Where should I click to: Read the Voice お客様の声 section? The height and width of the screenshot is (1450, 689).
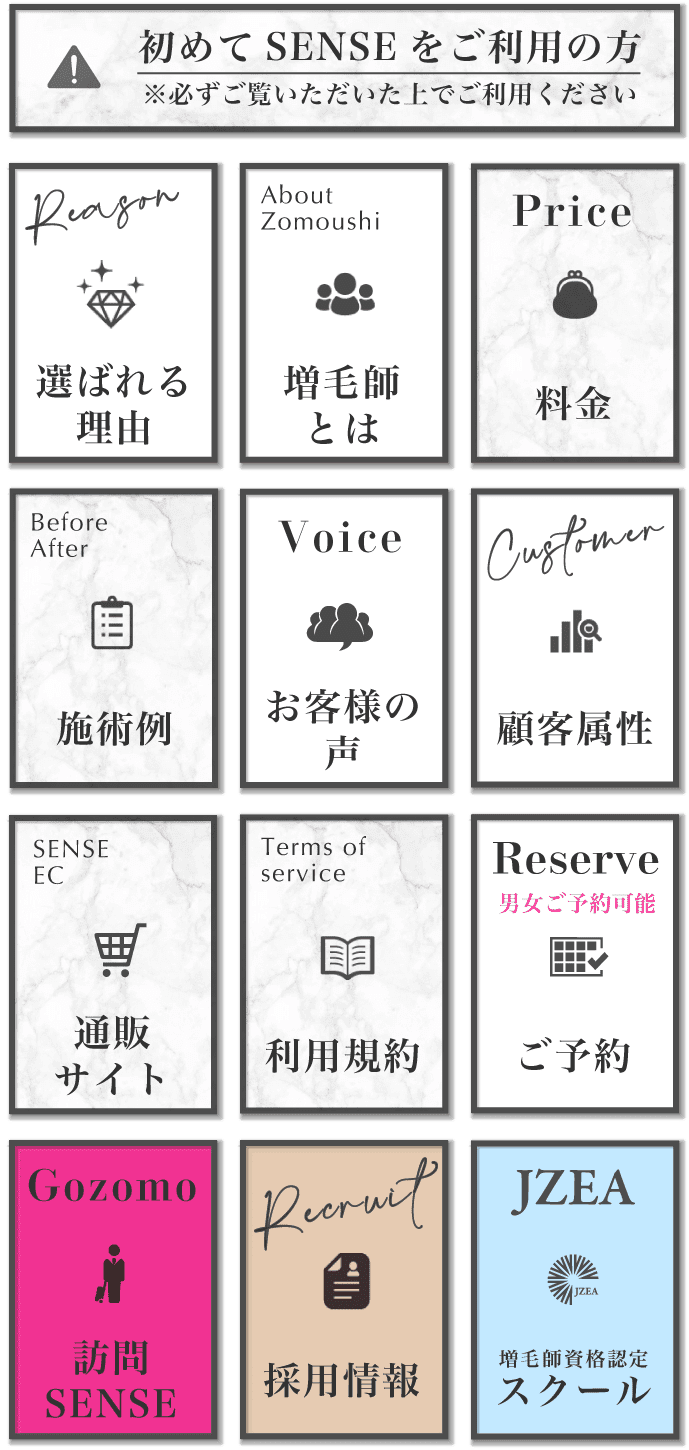[x=343, y=637]
